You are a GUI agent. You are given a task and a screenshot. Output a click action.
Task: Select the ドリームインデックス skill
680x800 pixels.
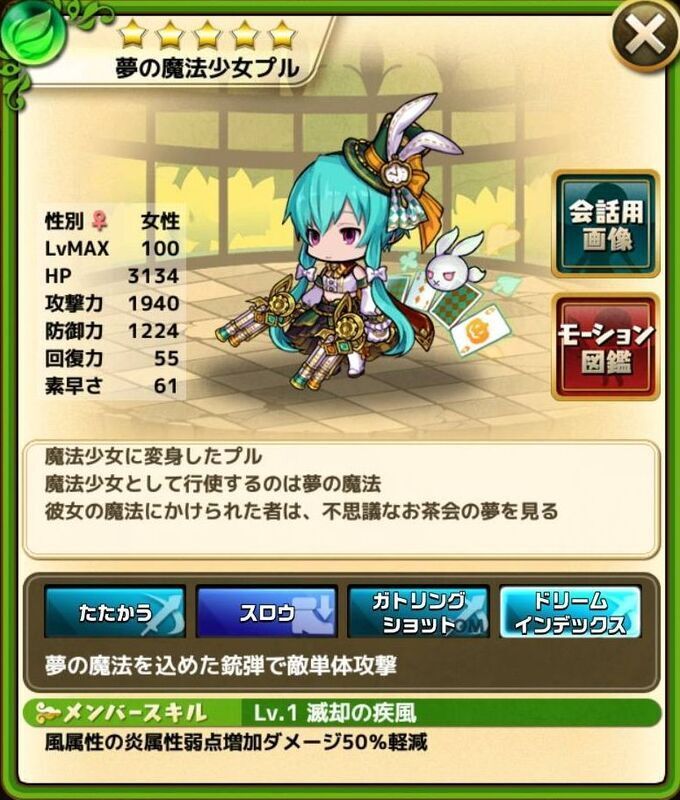[x=570, y=613]
